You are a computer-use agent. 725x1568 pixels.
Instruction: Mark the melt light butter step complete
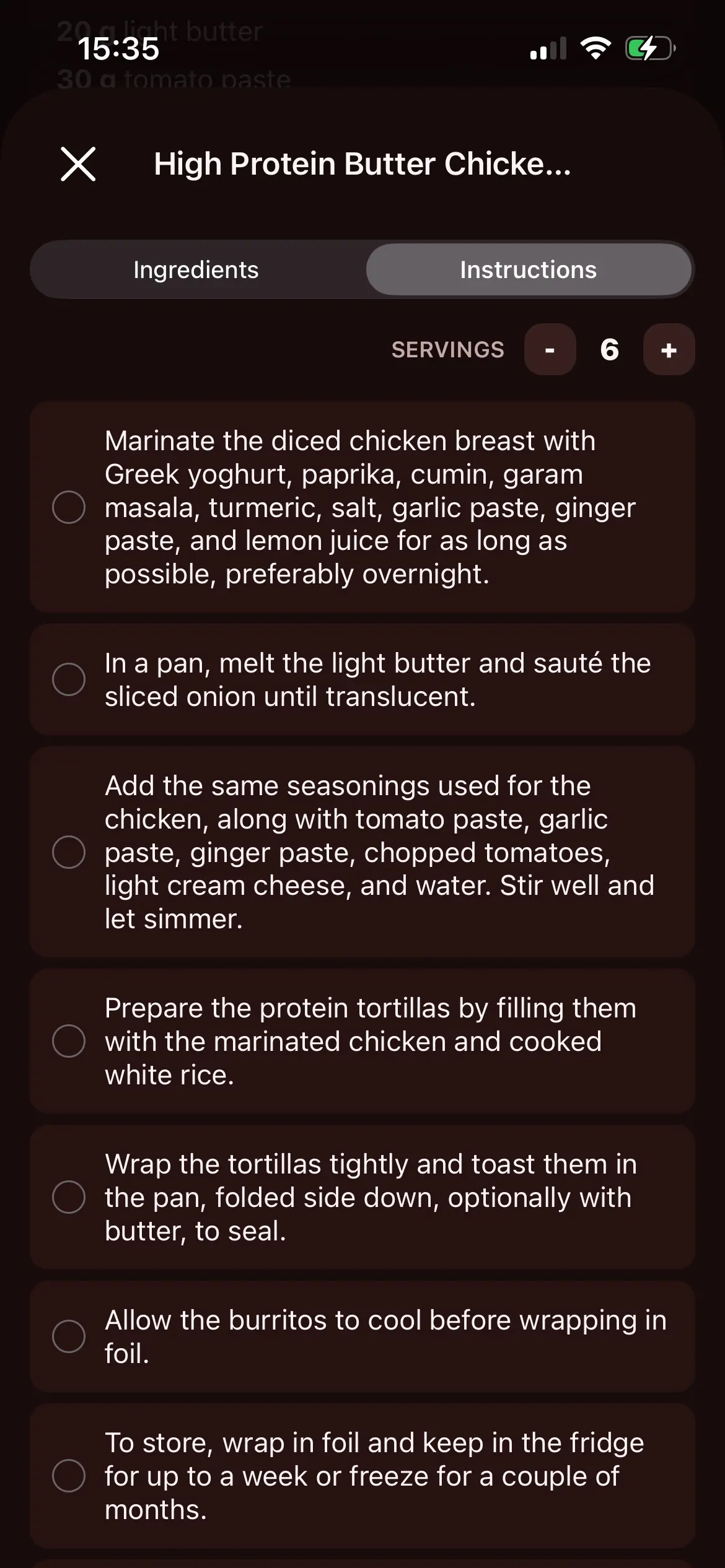(x=71, y=678)
